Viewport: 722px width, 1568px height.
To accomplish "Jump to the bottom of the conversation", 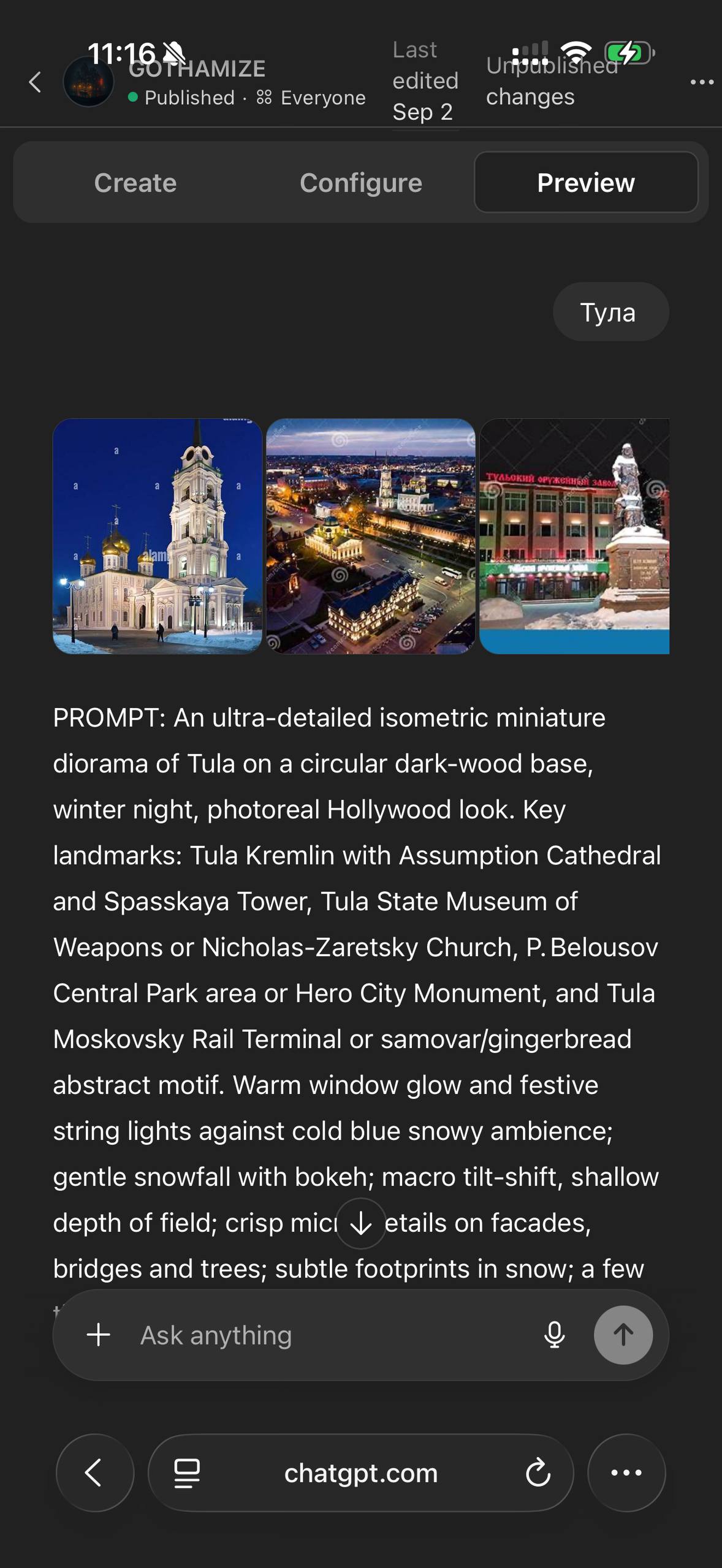I will (361, 1224).
